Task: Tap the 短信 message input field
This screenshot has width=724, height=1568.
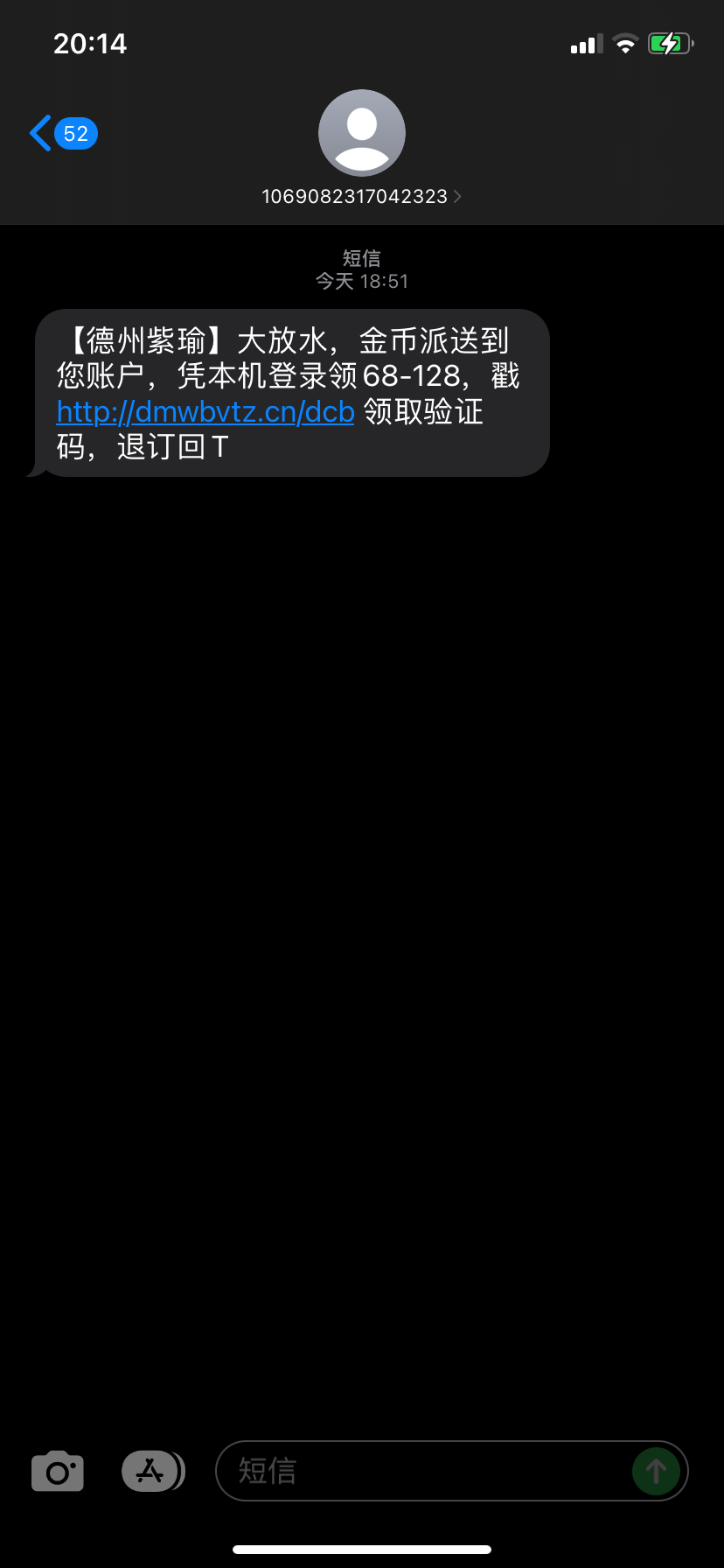Action: 393,1471
